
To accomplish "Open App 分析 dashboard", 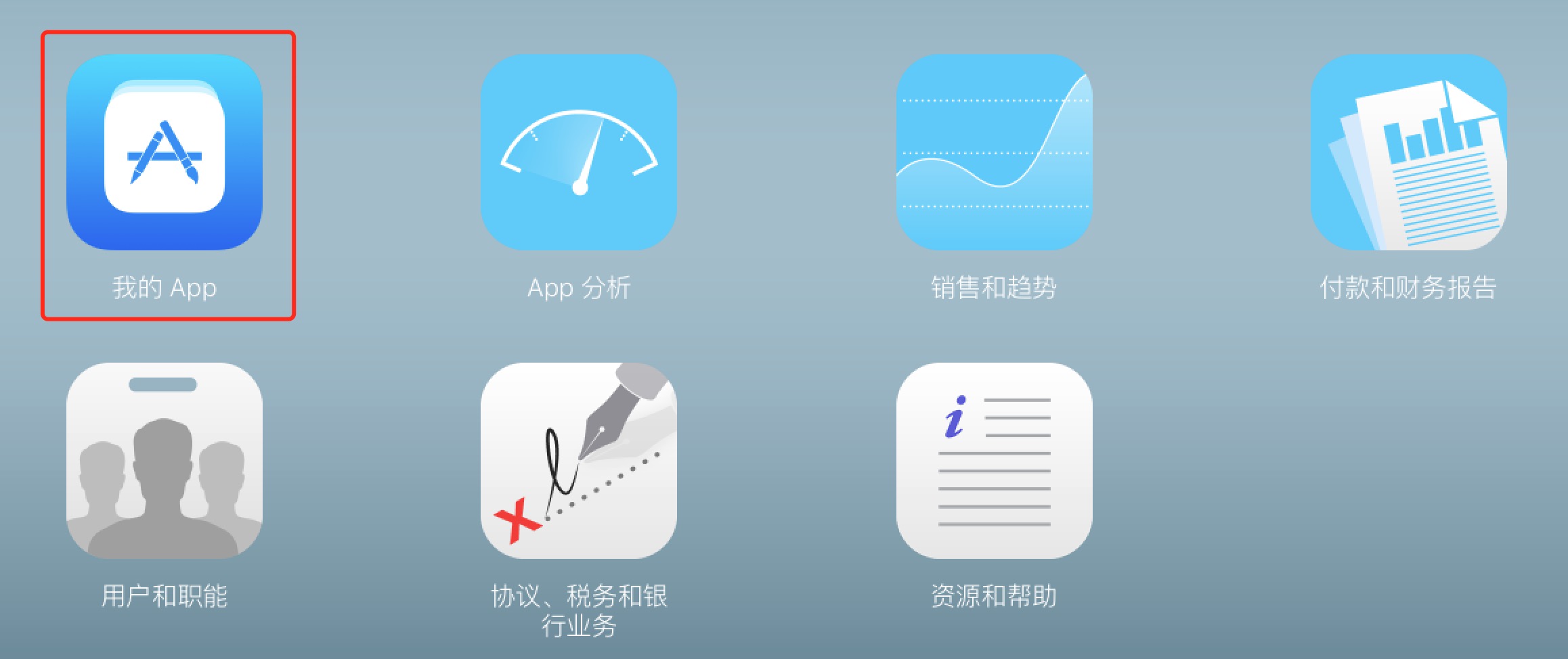I will point(579,152).
